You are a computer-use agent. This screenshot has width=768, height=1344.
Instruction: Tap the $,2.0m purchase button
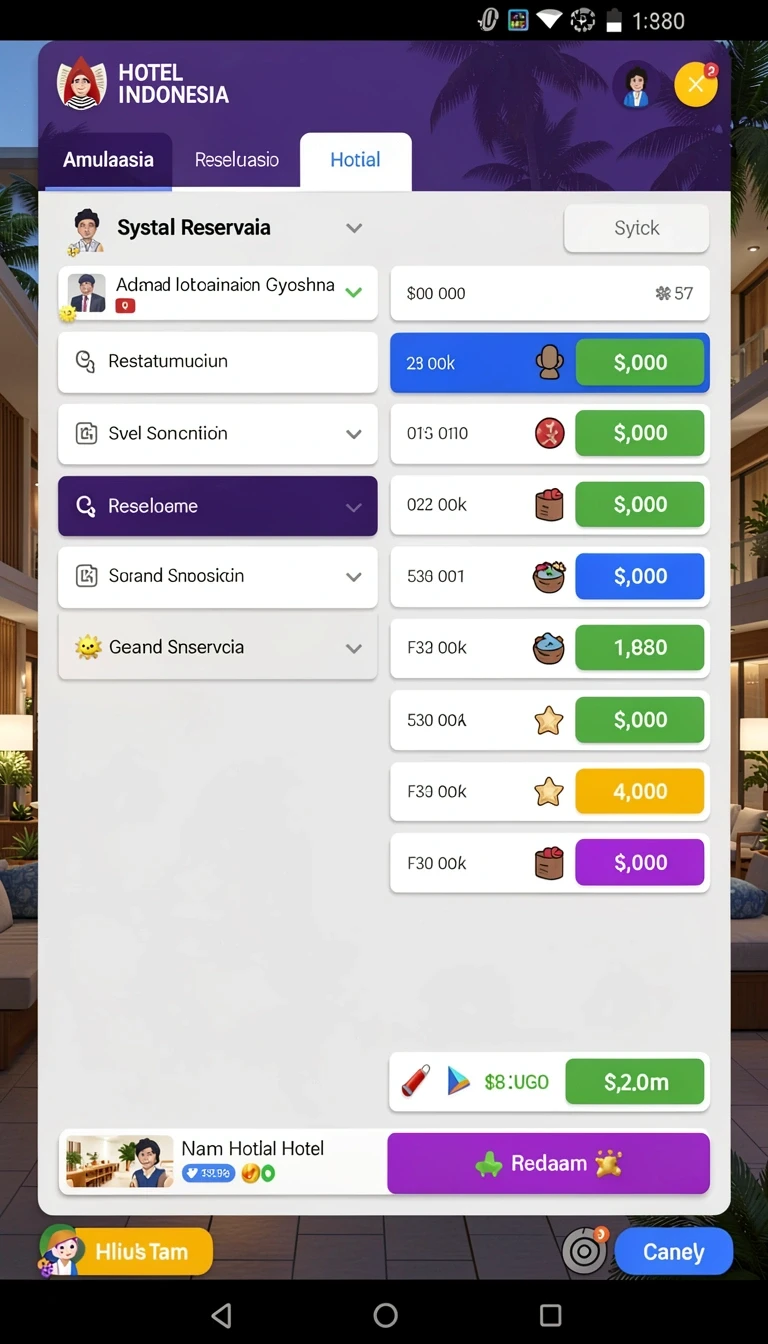(635, 1082)
